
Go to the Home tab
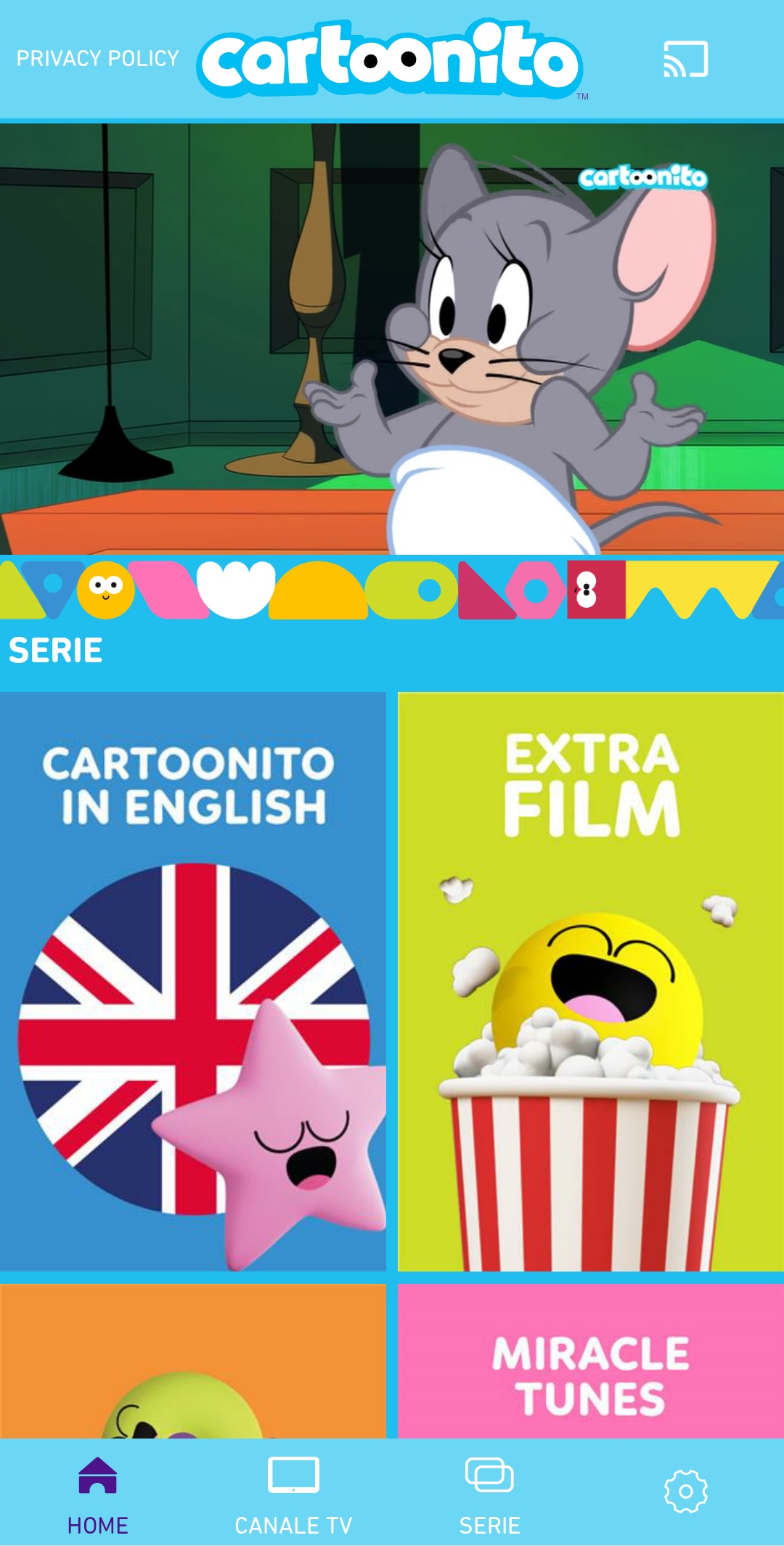tap(97, 1496)
